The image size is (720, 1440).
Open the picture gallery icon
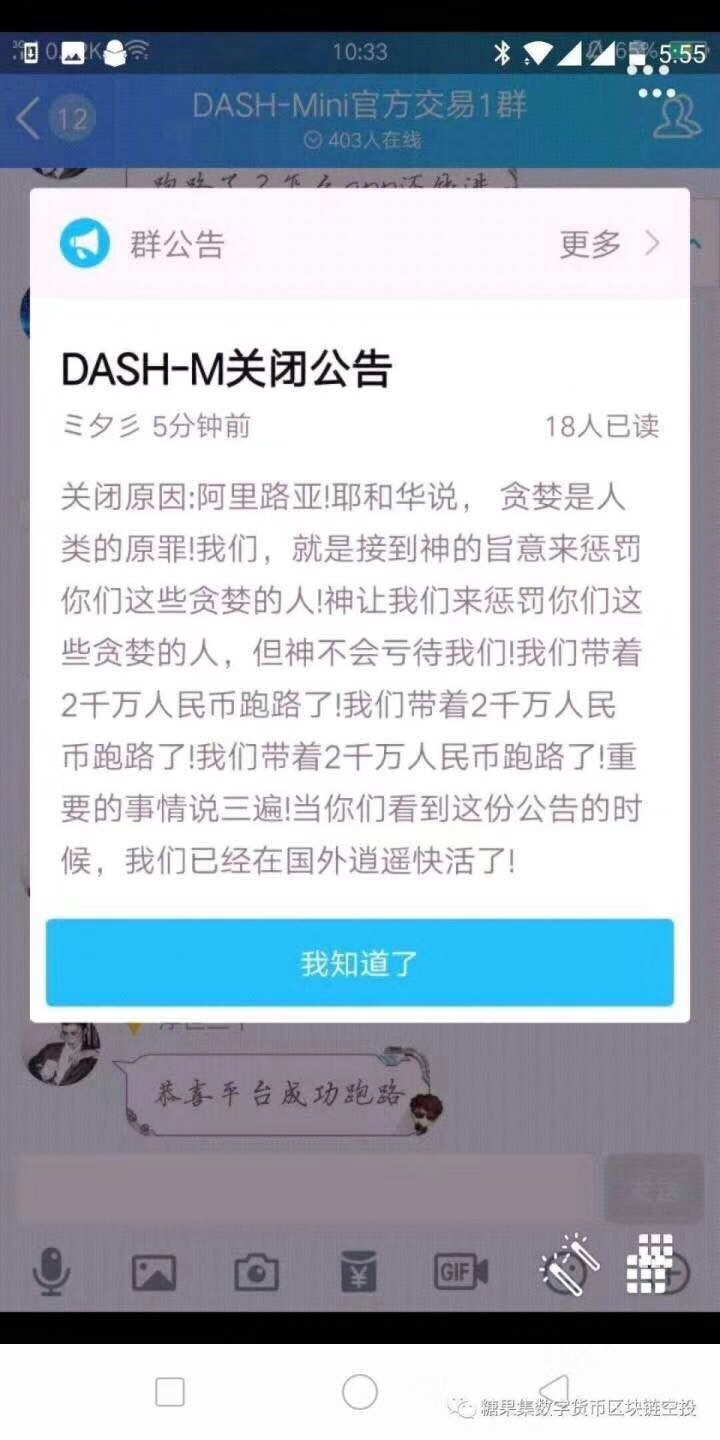(154, 1271)
